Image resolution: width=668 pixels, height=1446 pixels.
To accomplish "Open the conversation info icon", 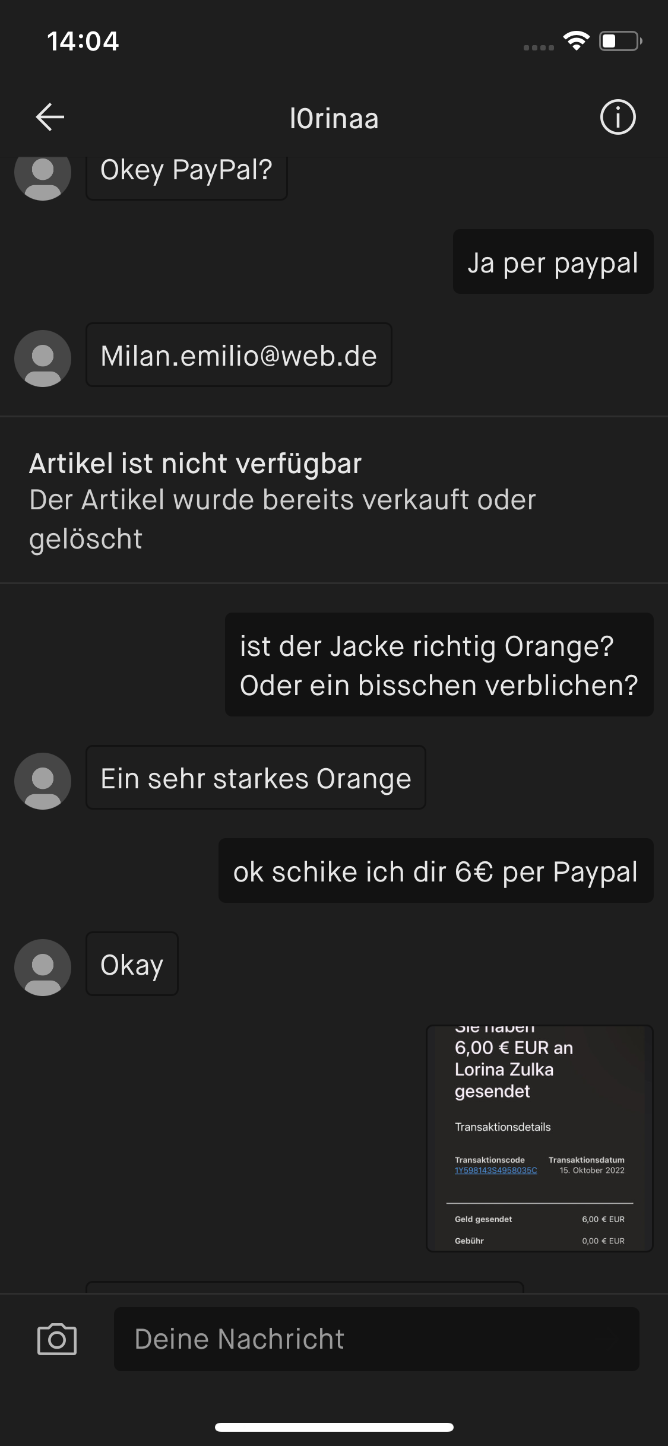I will point(617,118).
